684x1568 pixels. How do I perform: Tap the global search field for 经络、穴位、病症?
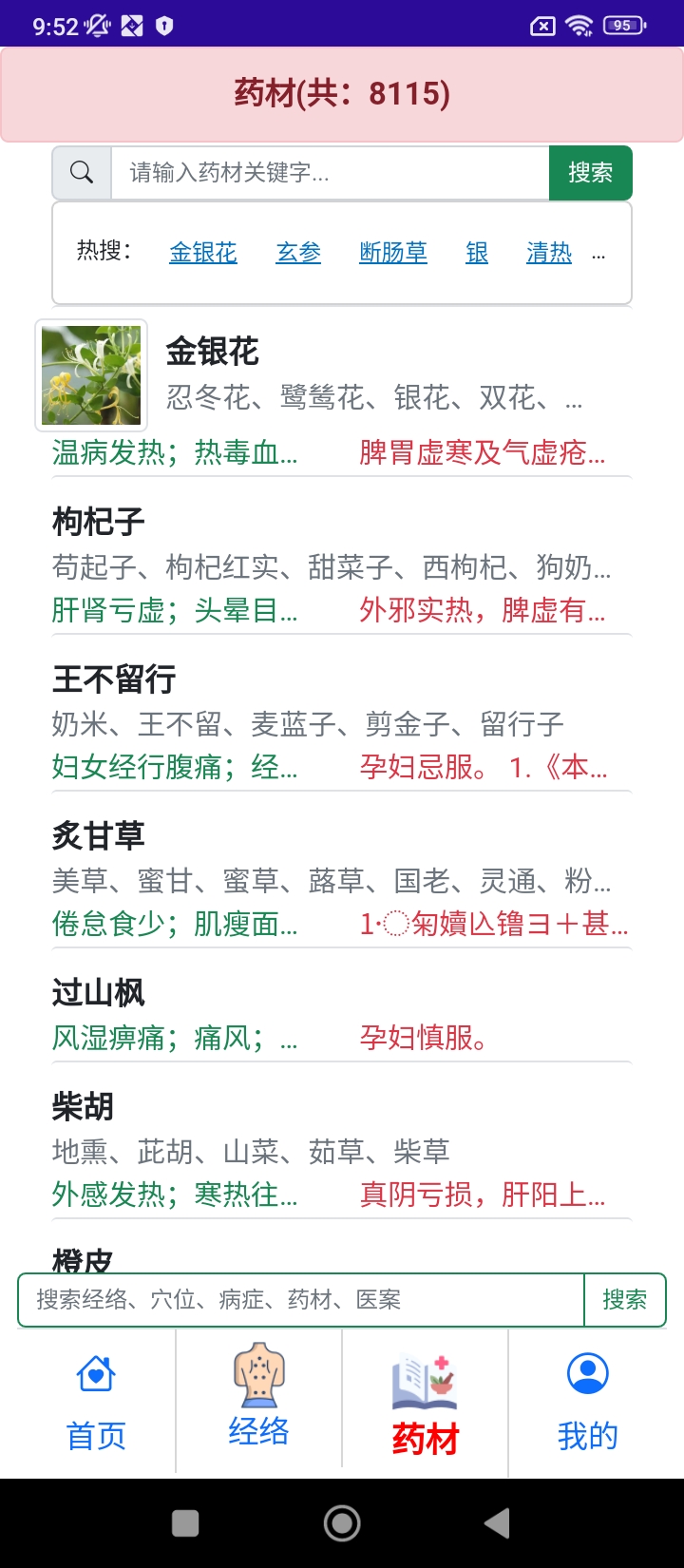click(x=300, y=1300)
